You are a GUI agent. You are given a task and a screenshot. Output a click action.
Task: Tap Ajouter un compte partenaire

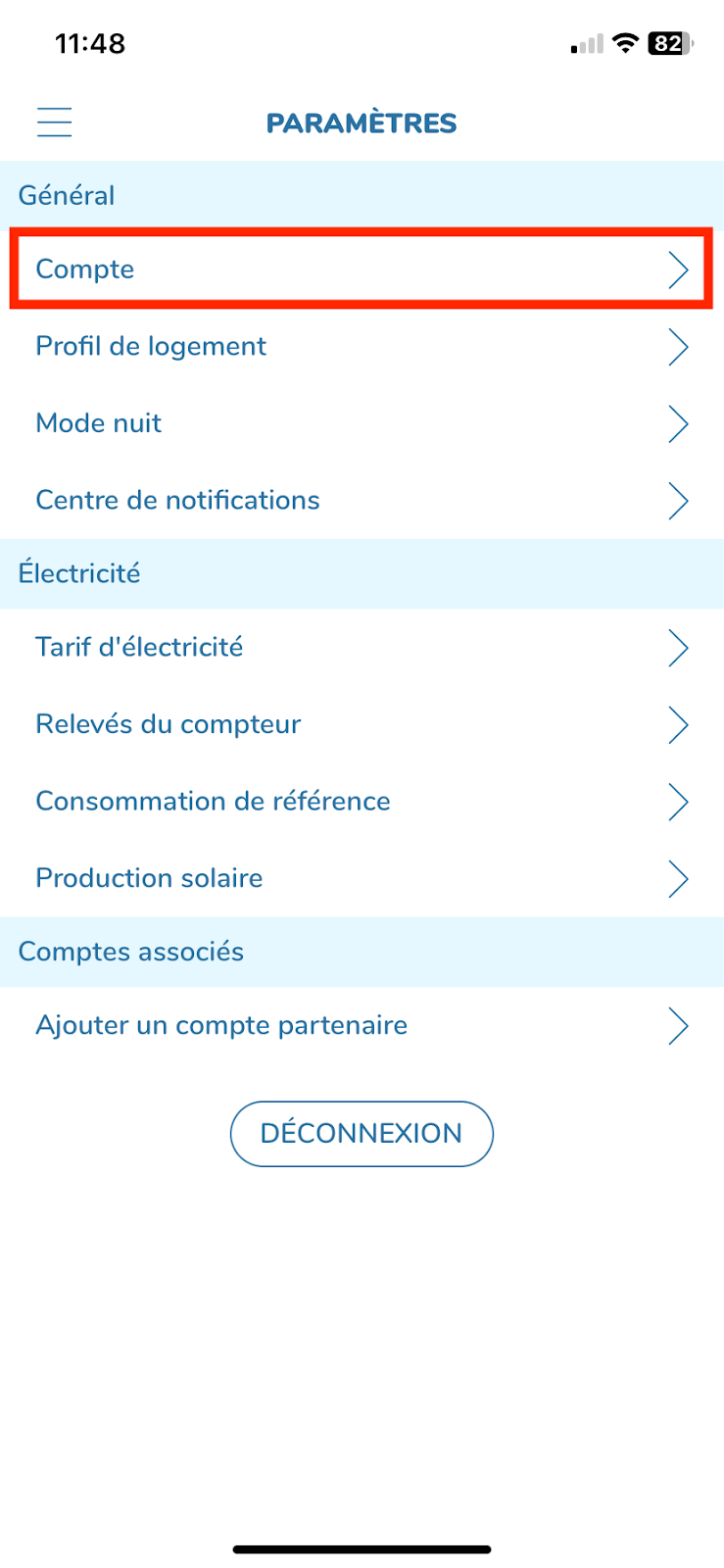point(362,1025)
